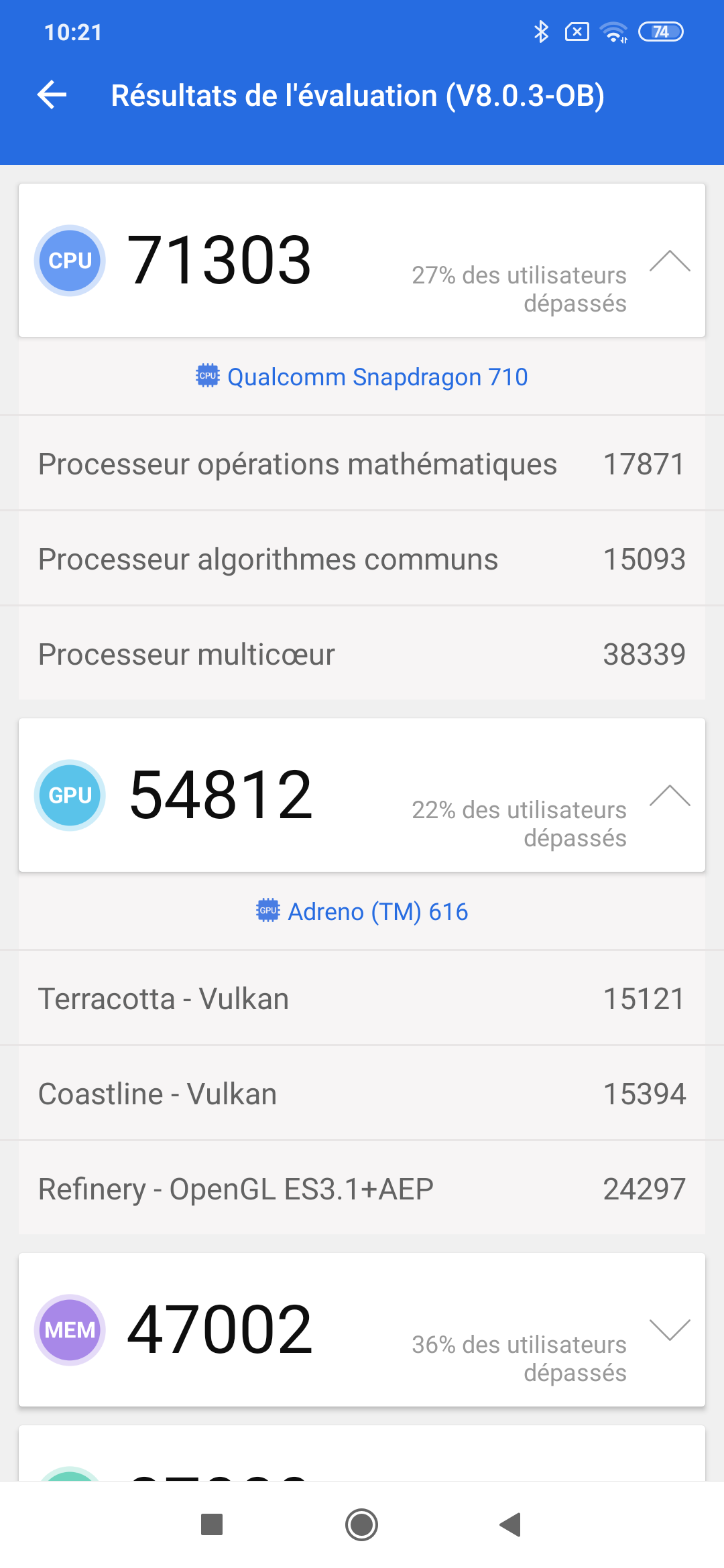Tap the system home button
Viewport: 724px width, 1568px height.
(362, 1525)
